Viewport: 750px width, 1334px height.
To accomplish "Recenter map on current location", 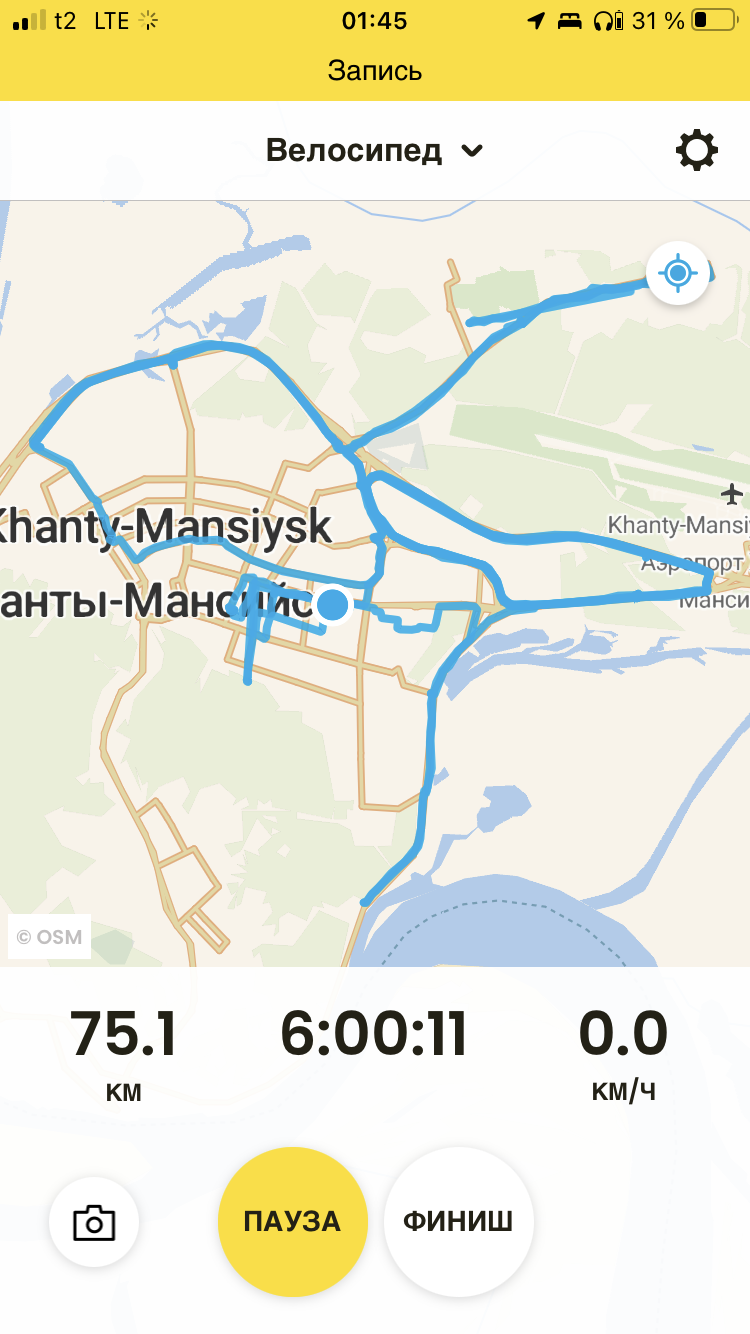I will point(678,272).
